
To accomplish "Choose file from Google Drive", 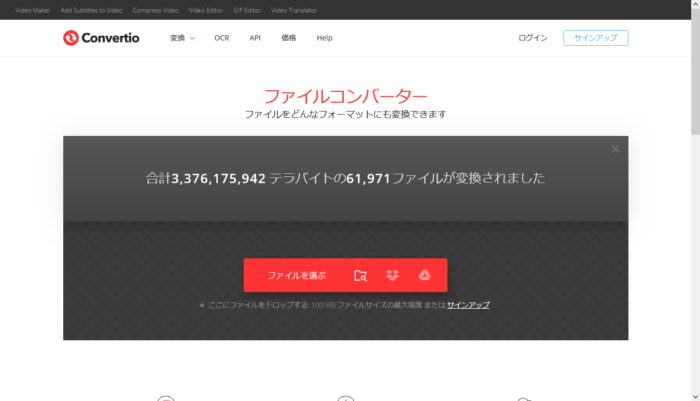I will (x=424, y=275).
